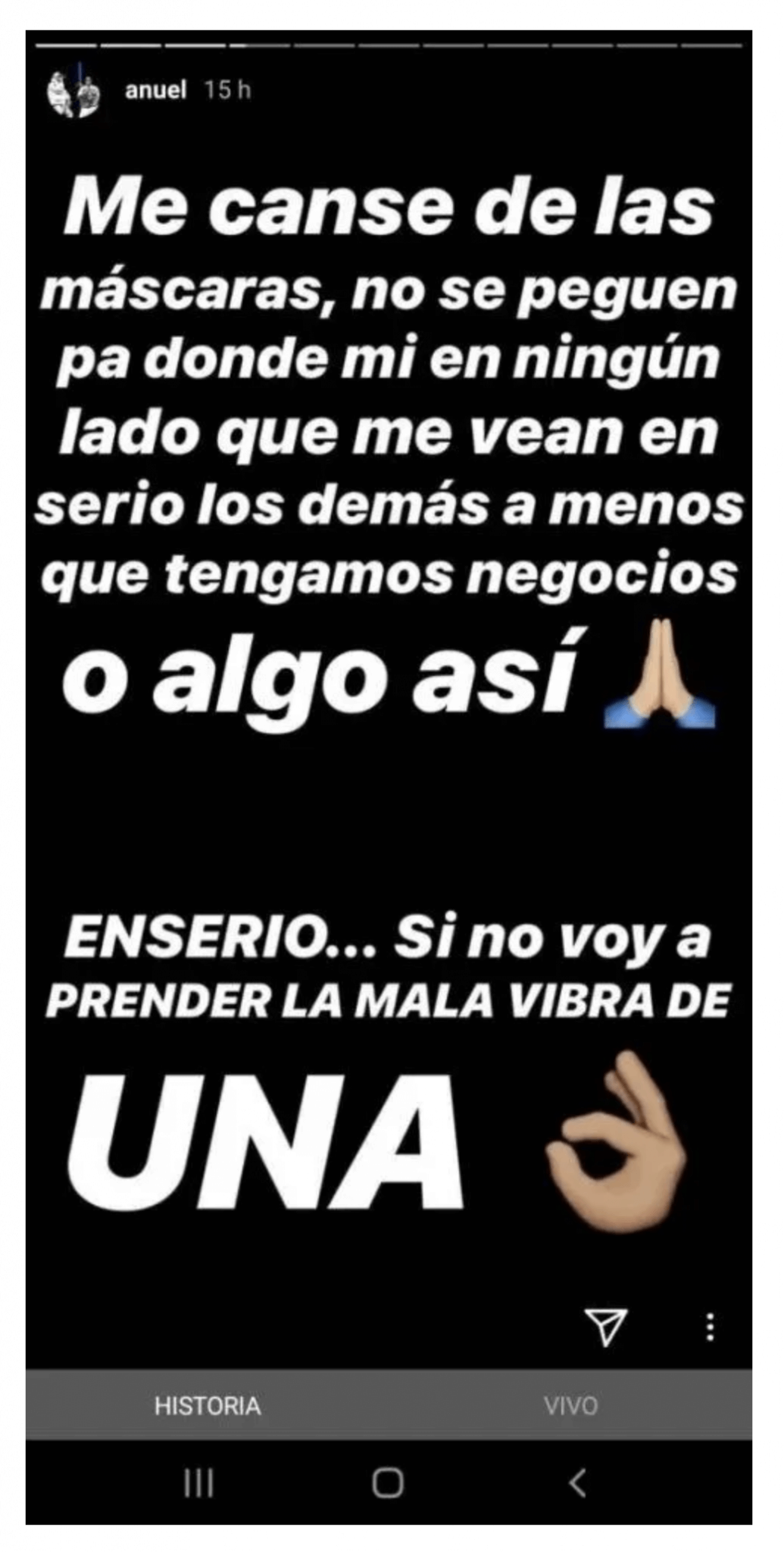Share this story via send icon
The image size is (784, 1552).
tap(607, 1325)
